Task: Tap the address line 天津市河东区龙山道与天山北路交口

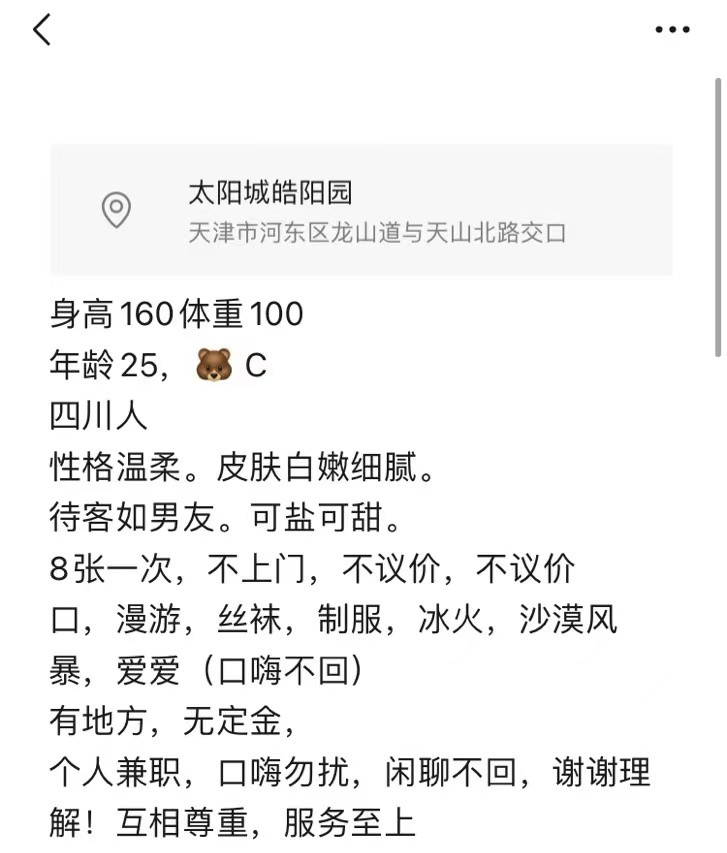Action: tap(373, 233)
